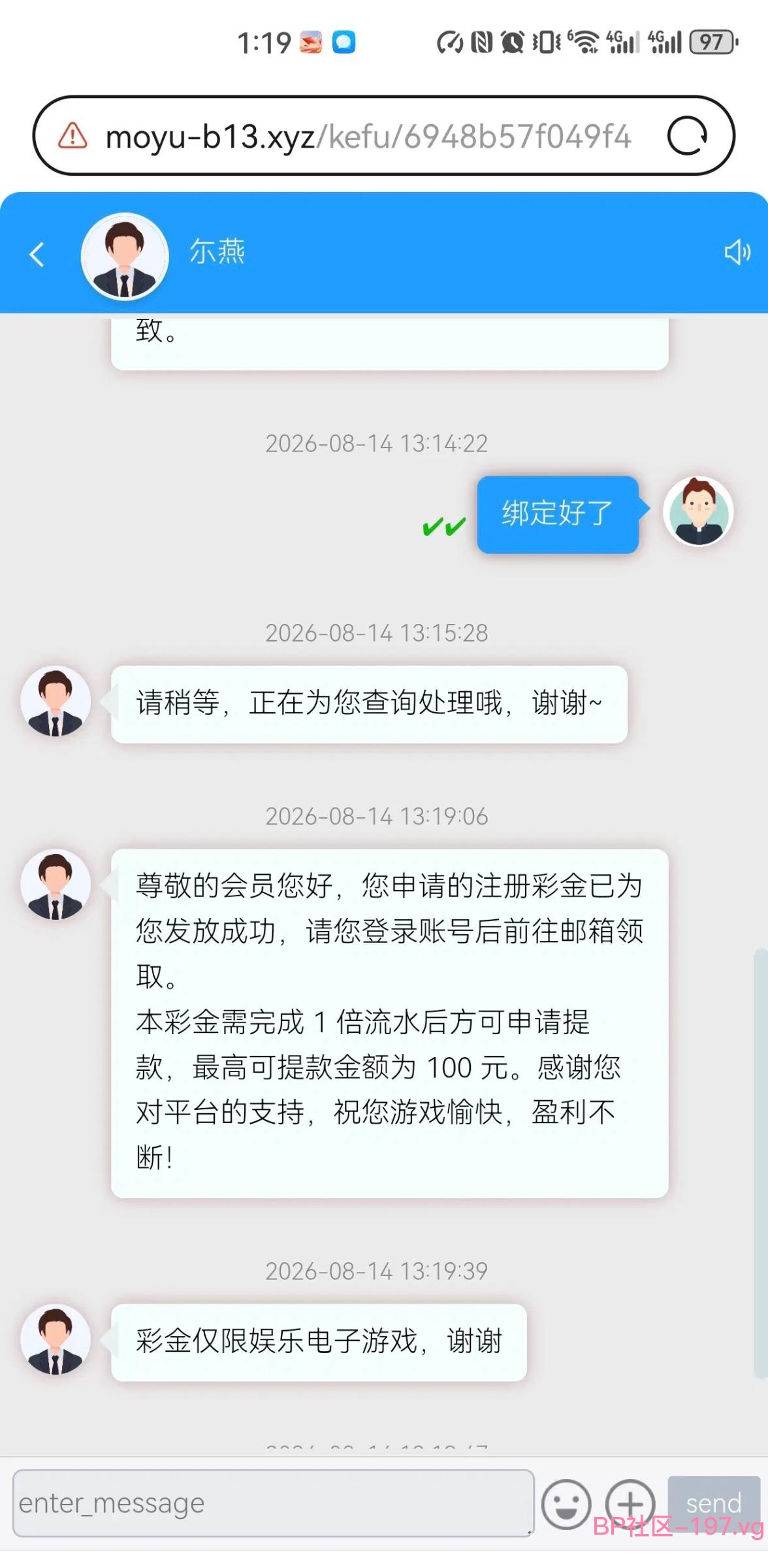This screenshot has width=768, height=1568.
Task: Send the message
Action: click(714, 1503)
